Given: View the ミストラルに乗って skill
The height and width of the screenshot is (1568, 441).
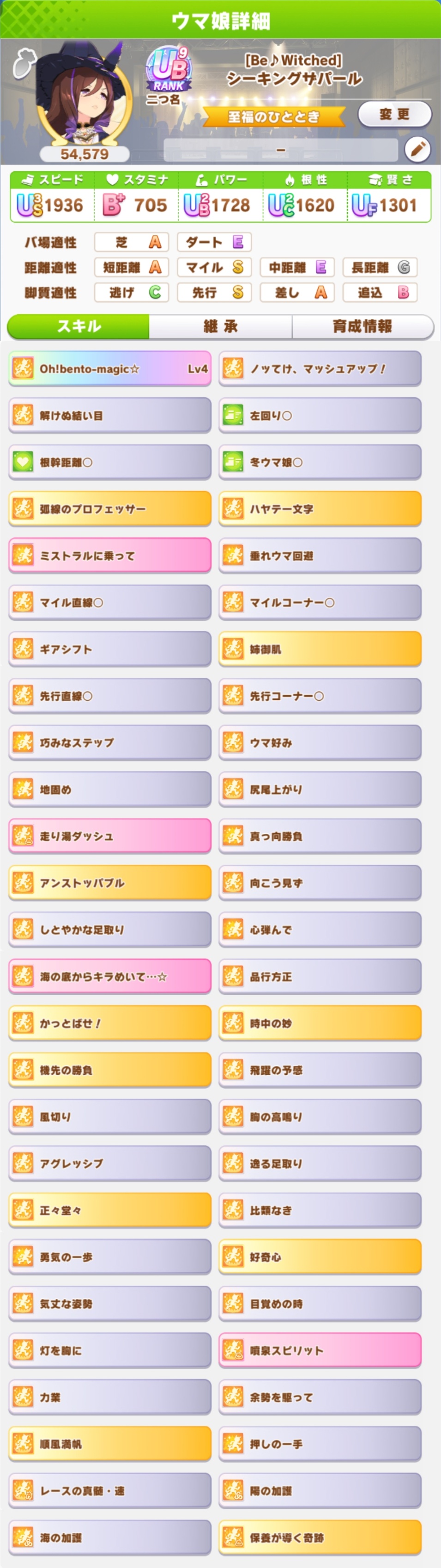Looking at the screenshot, I should click(x=110, y=556).
